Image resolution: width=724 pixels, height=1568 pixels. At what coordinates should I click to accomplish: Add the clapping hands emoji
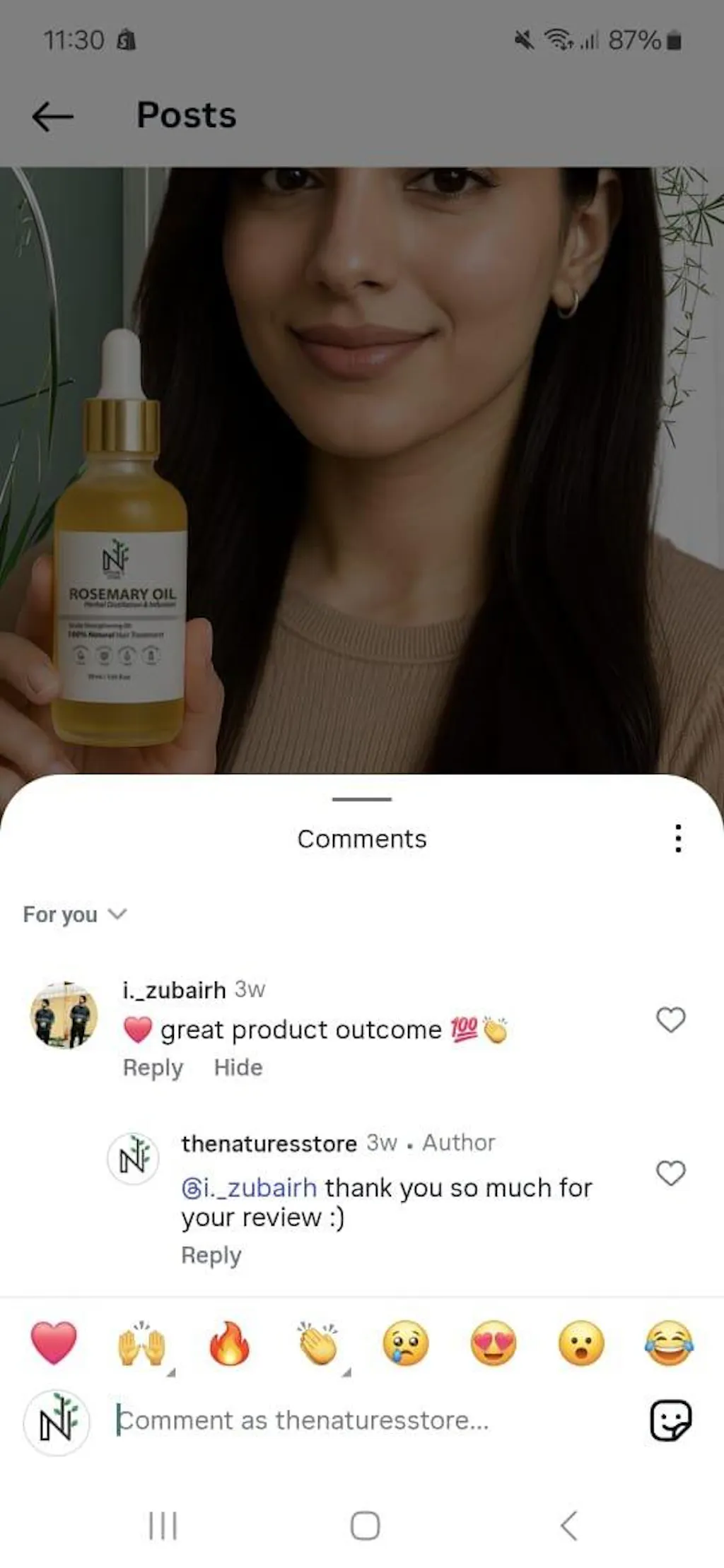tap(317, 1343)
